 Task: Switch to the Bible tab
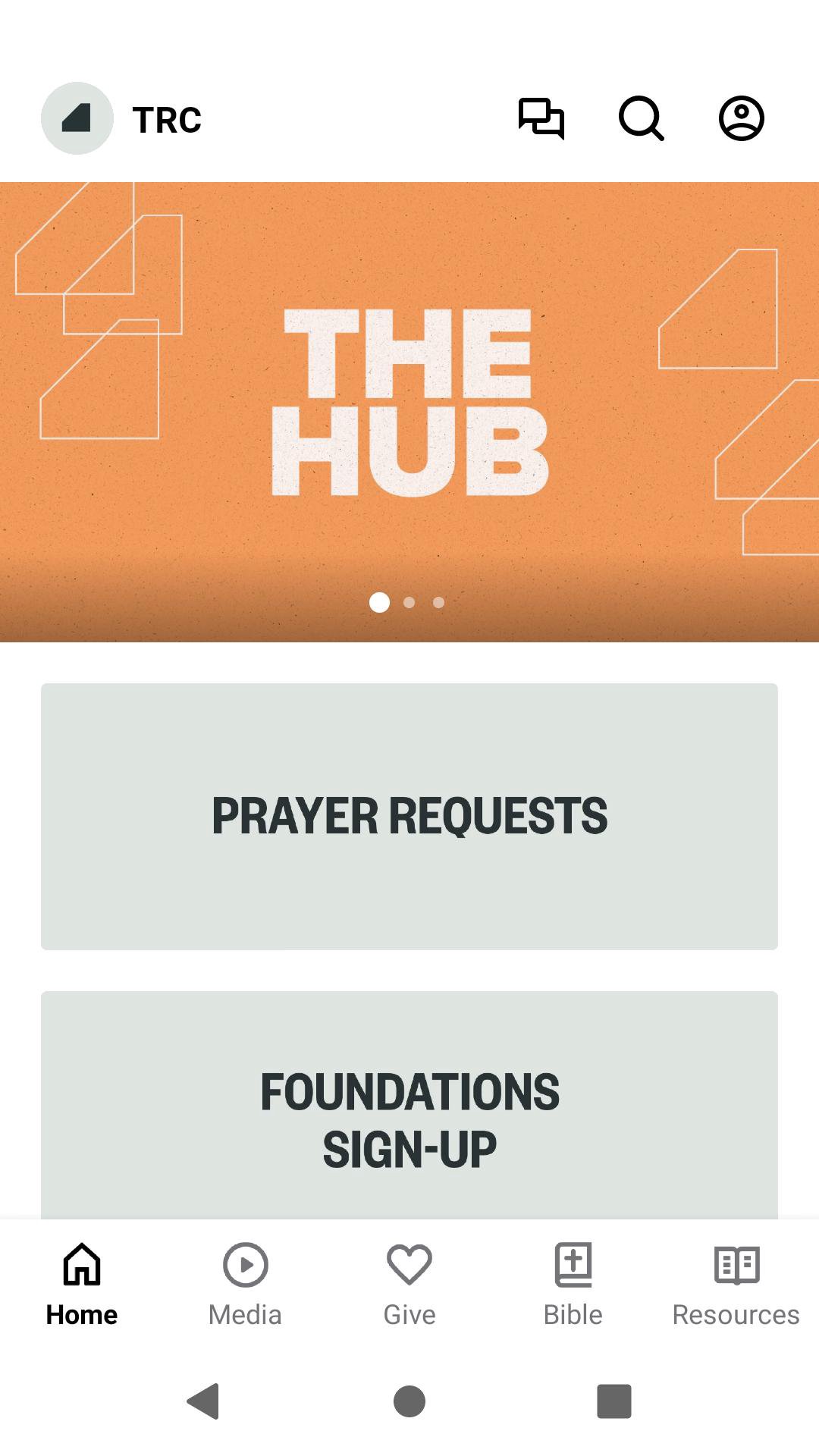(573, 1285)
